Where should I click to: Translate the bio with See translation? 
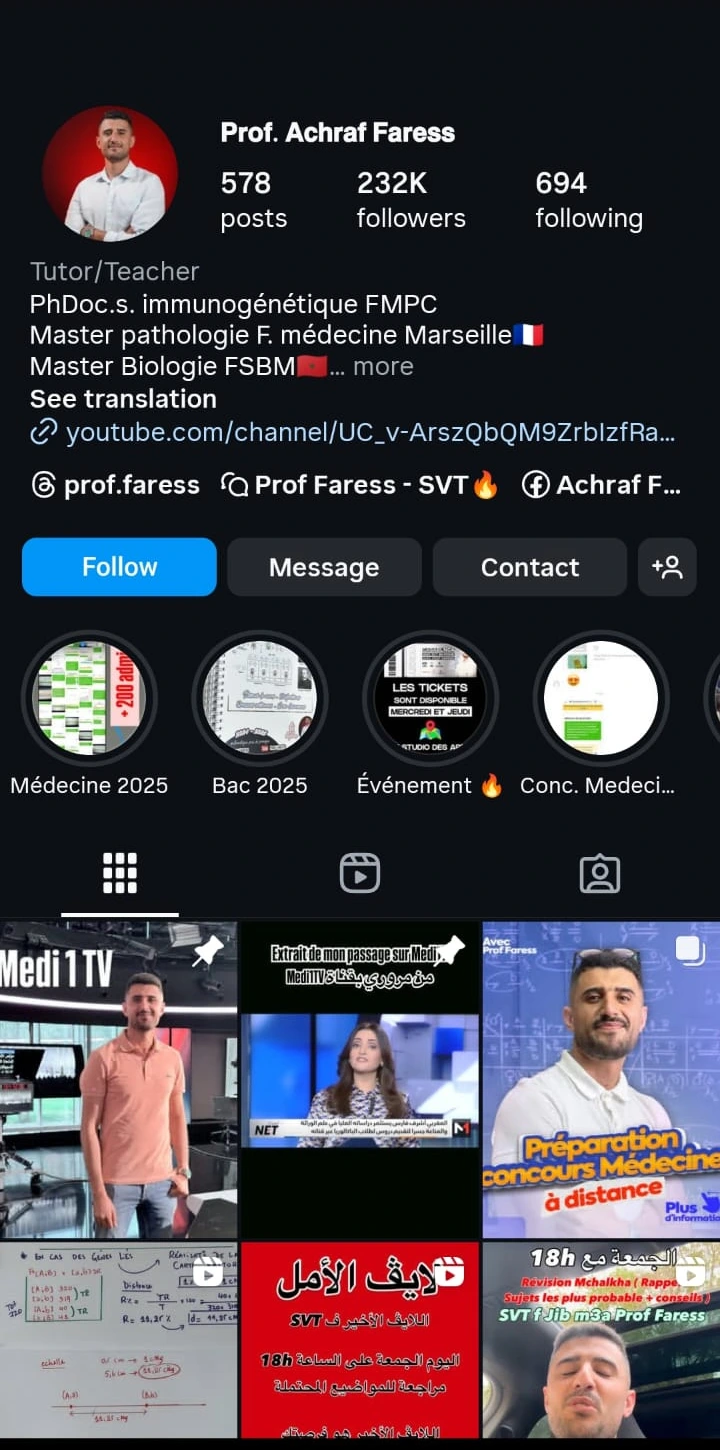point(123,398)
